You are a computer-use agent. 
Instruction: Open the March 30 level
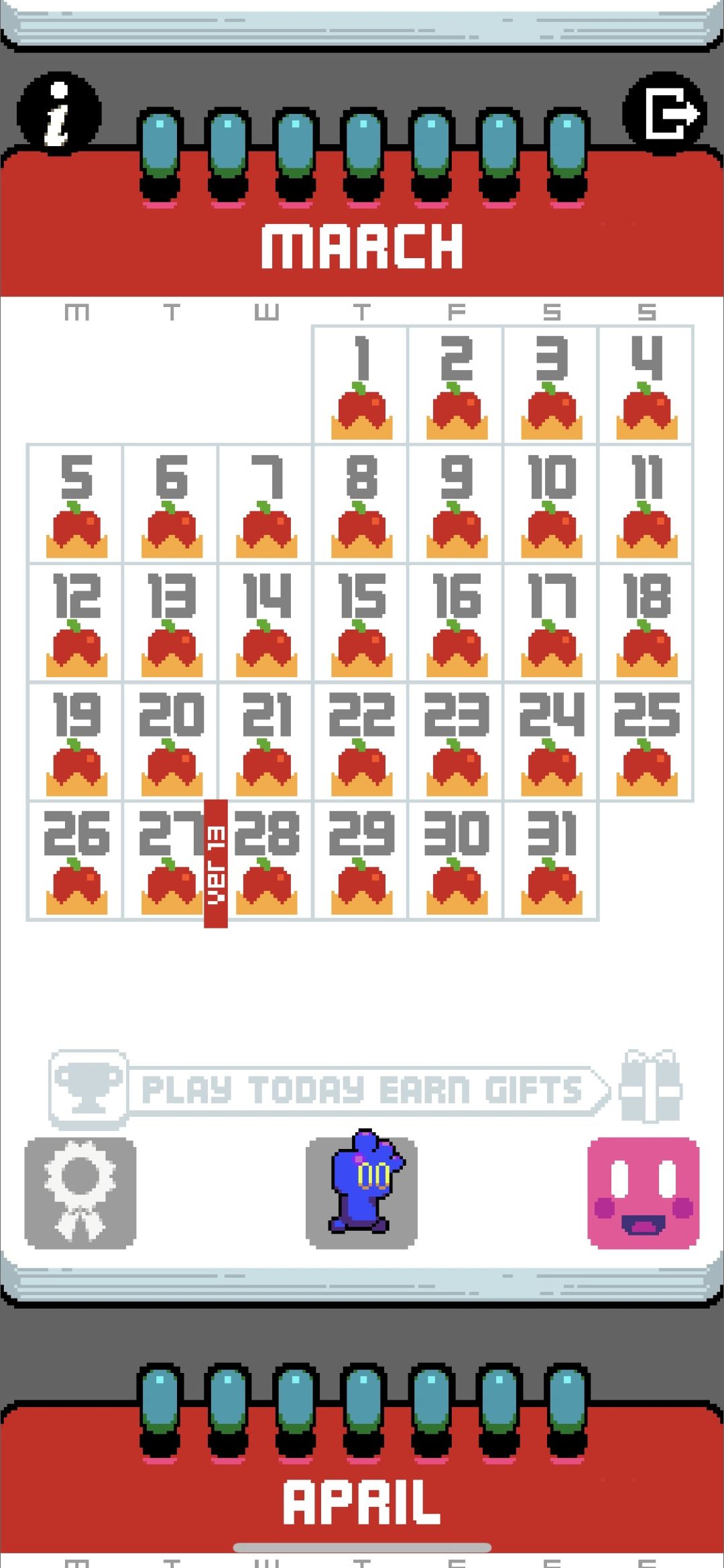pos(456,861)
